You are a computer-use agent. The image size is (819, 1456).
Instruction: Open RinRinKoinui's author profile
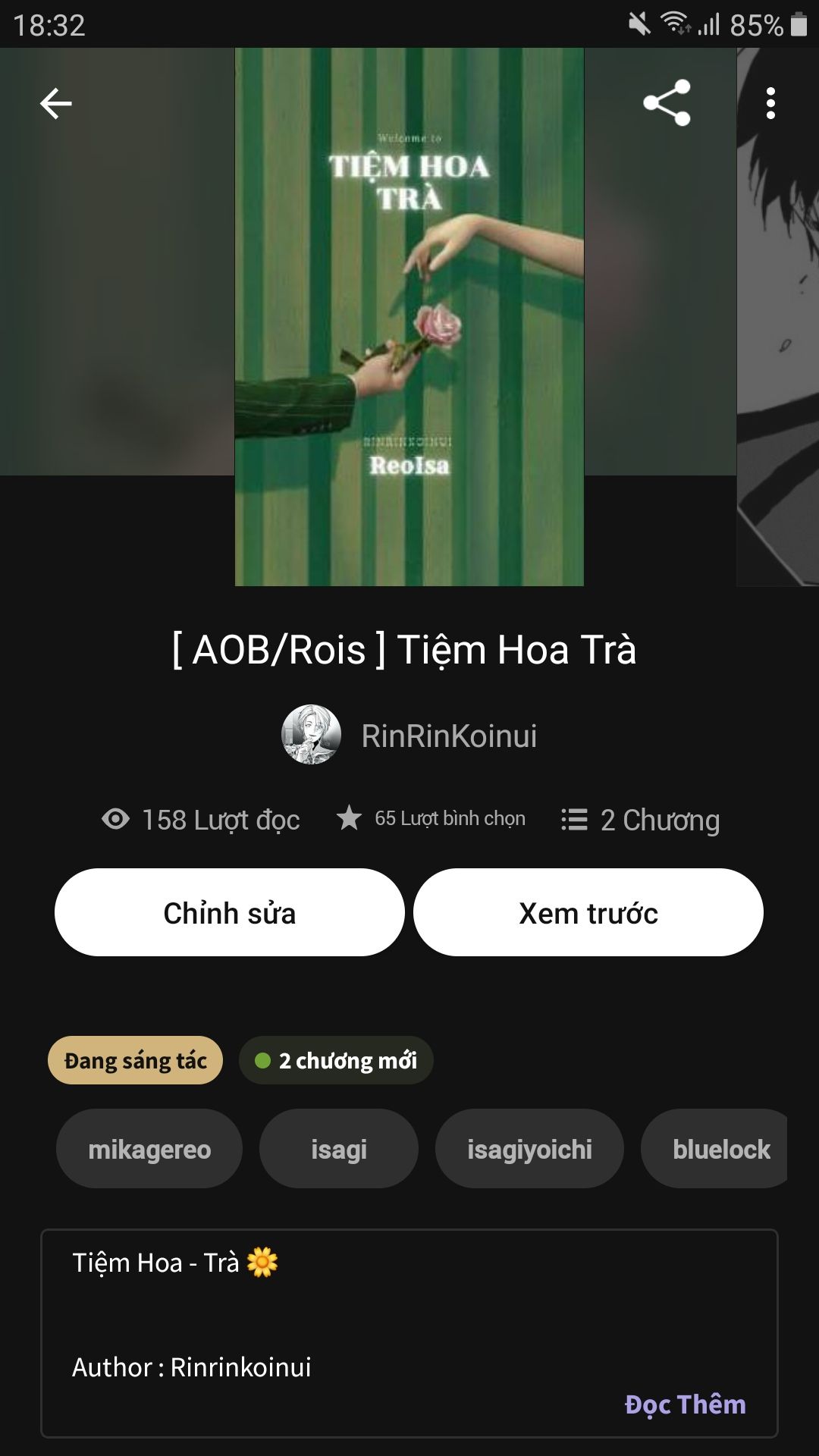[409, 735]
